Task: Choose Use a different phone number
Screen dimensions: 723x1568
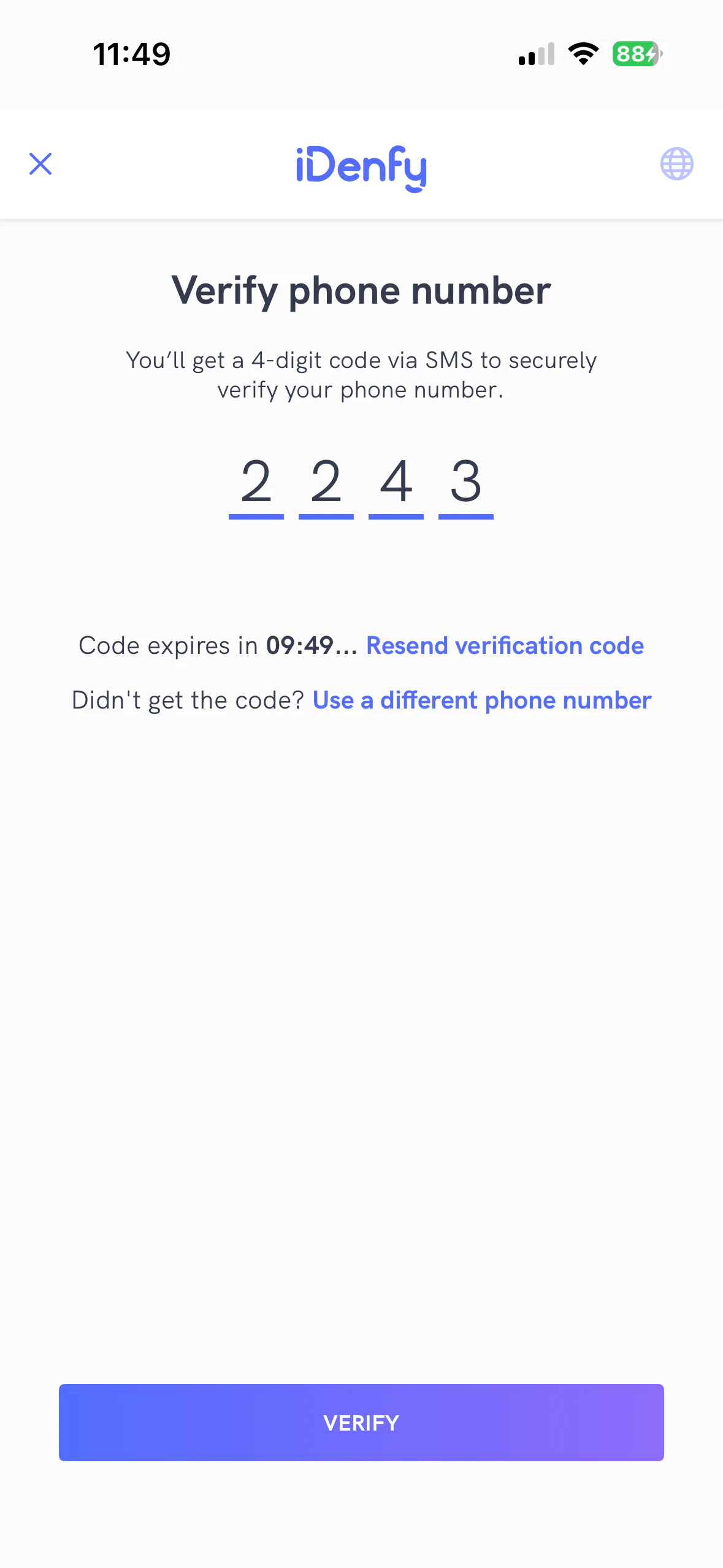Action: (482, 699)
